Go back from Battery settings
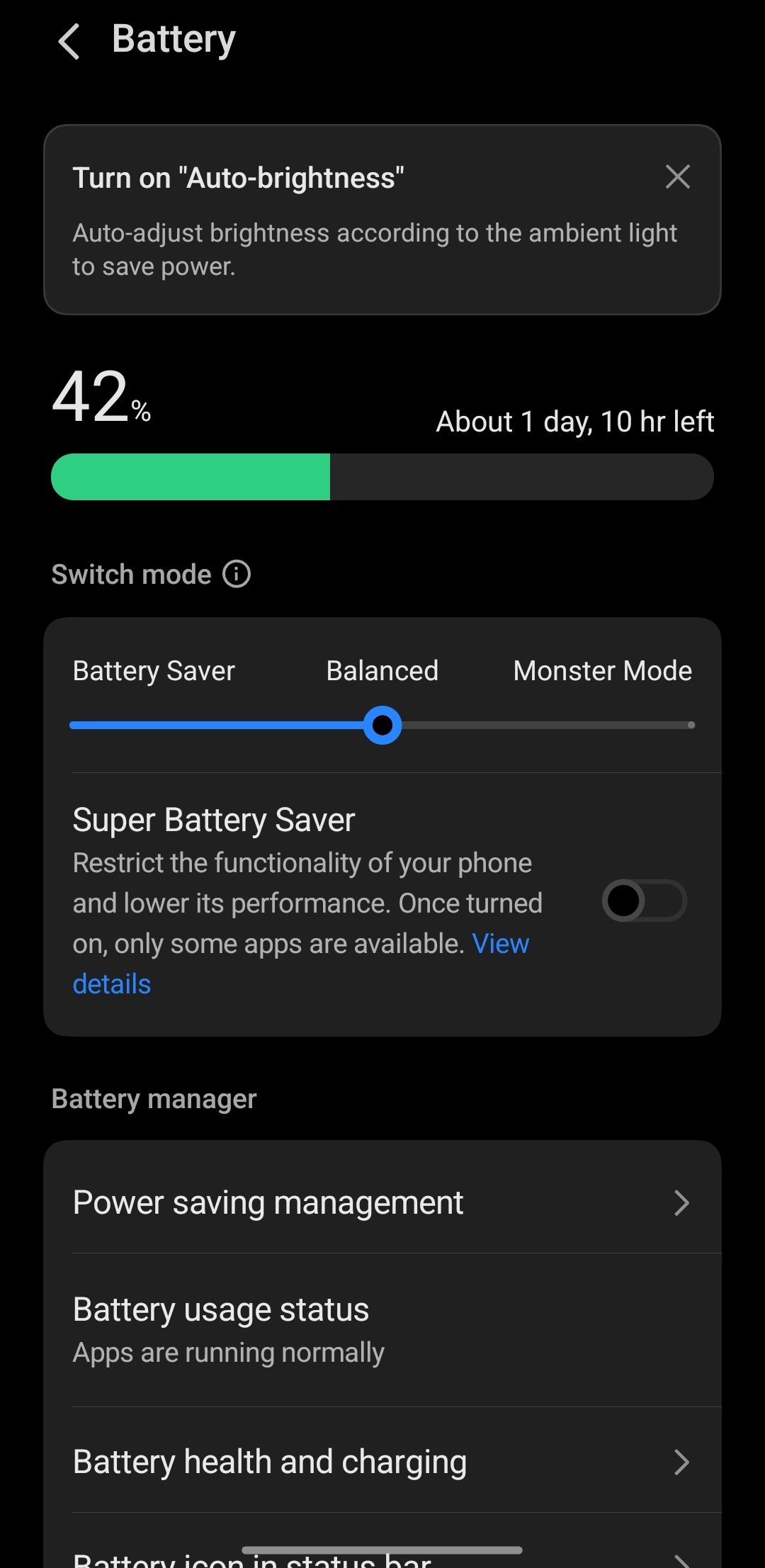 69,41
